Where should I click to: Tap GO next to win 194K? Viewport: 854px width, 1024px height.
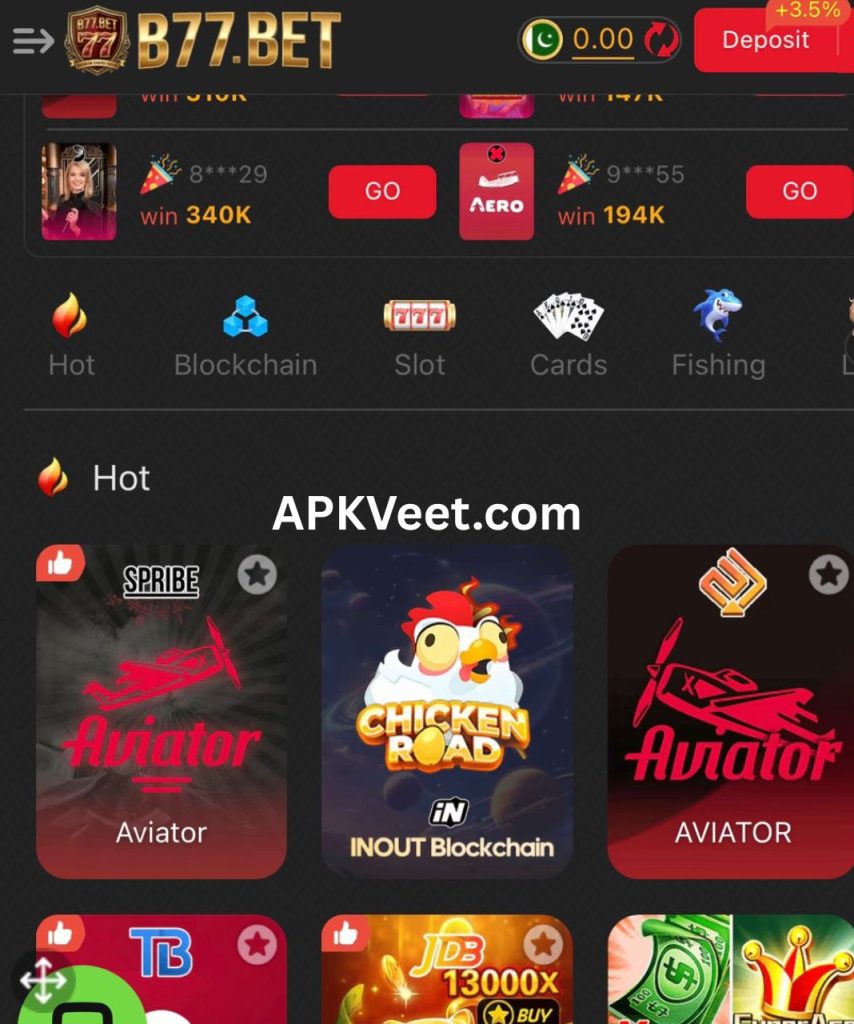pyautogui.click(x=798, y=191)
